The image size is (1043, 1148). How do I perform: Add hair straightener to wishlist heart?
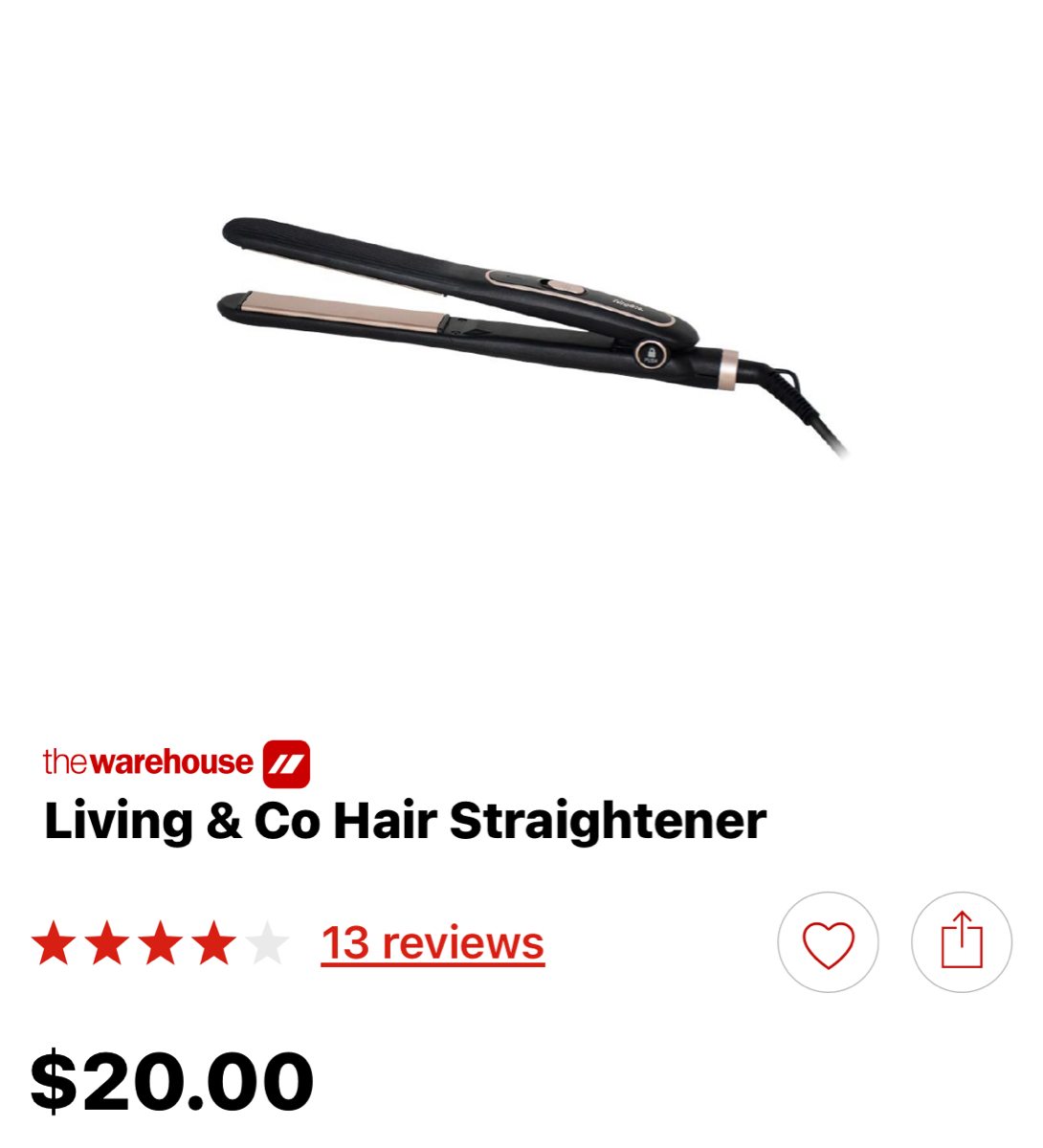(x=828, y=942)
